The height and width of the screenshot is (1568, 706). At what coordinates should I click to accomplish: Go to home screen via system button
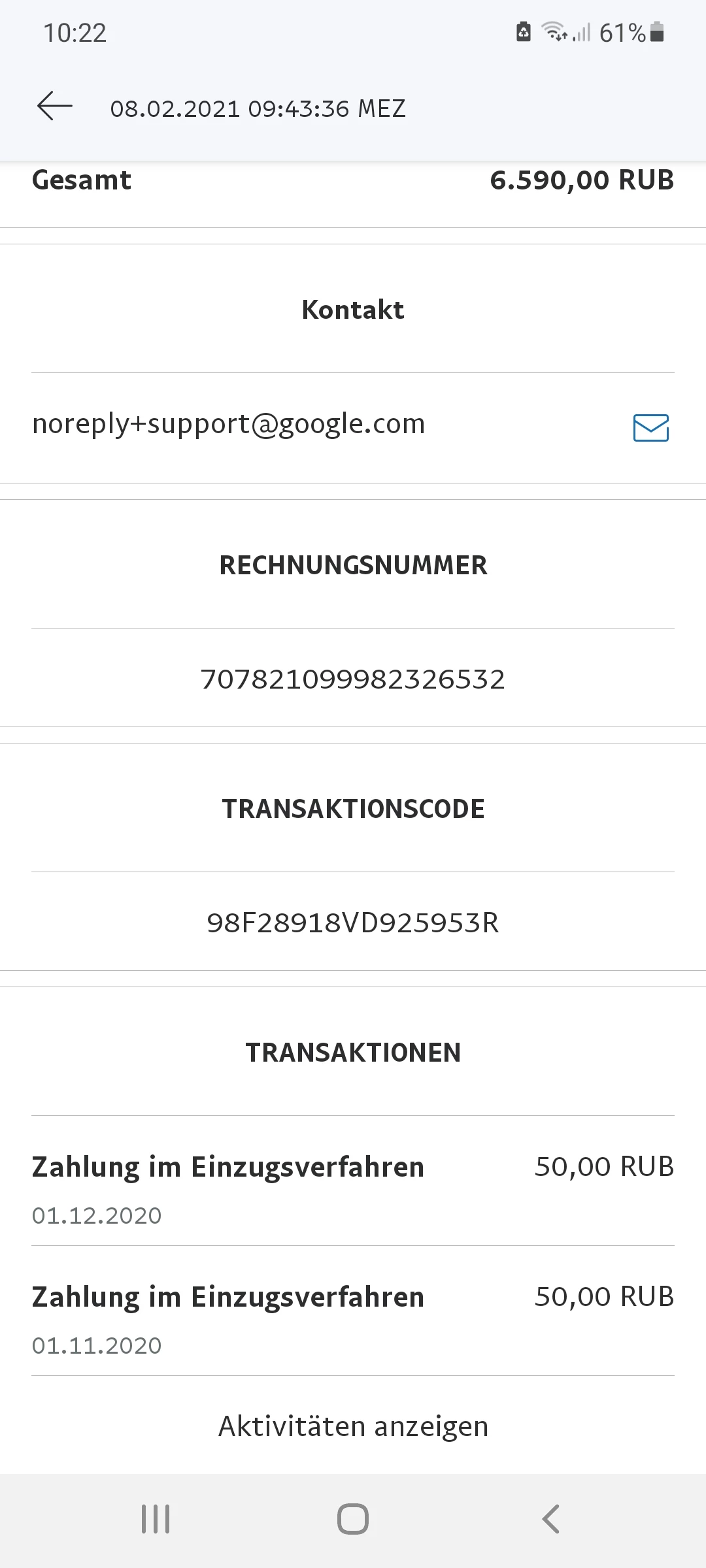[353, 1519]
